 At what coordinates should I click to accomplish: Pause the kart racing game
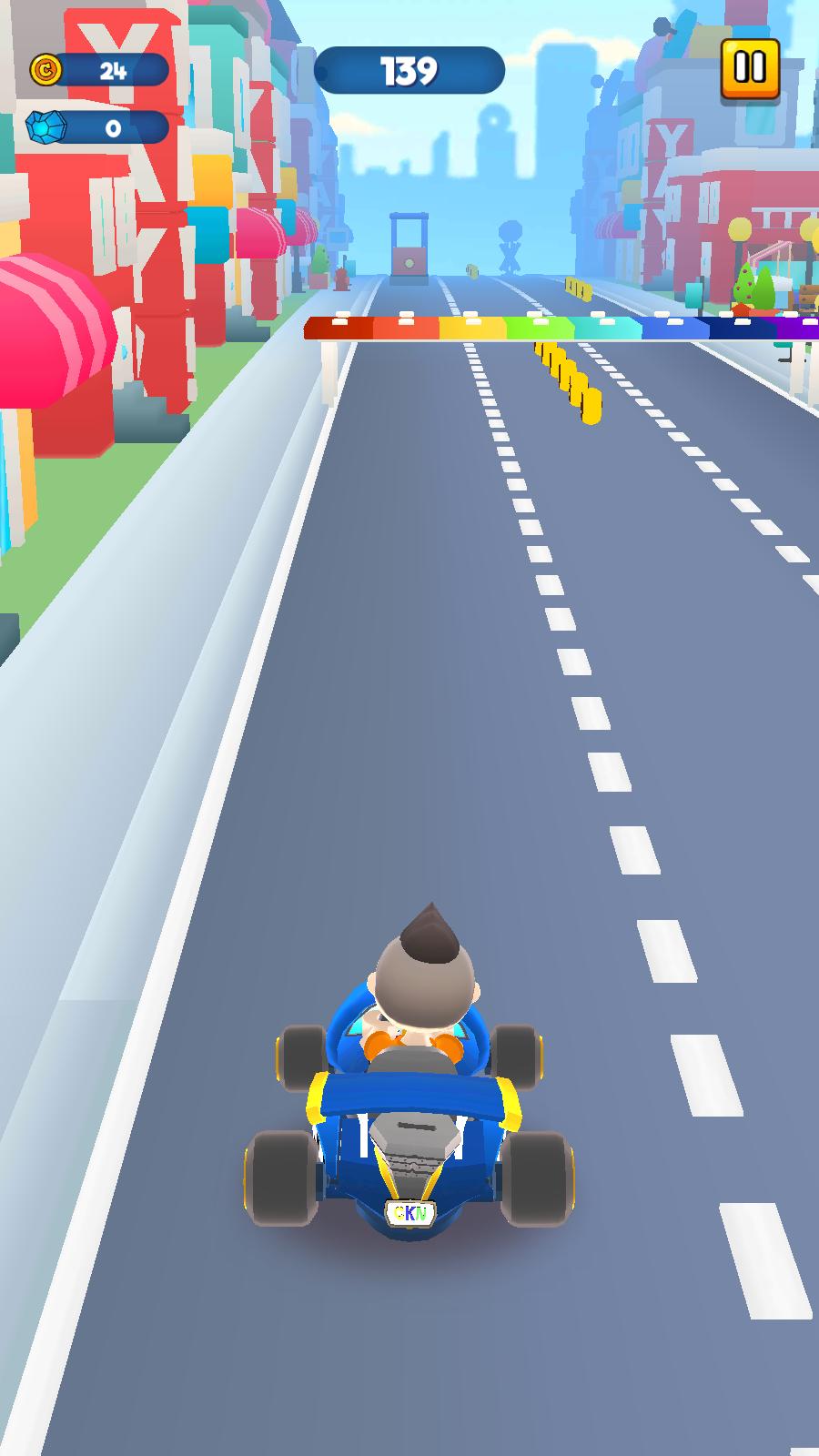(750, 68)
